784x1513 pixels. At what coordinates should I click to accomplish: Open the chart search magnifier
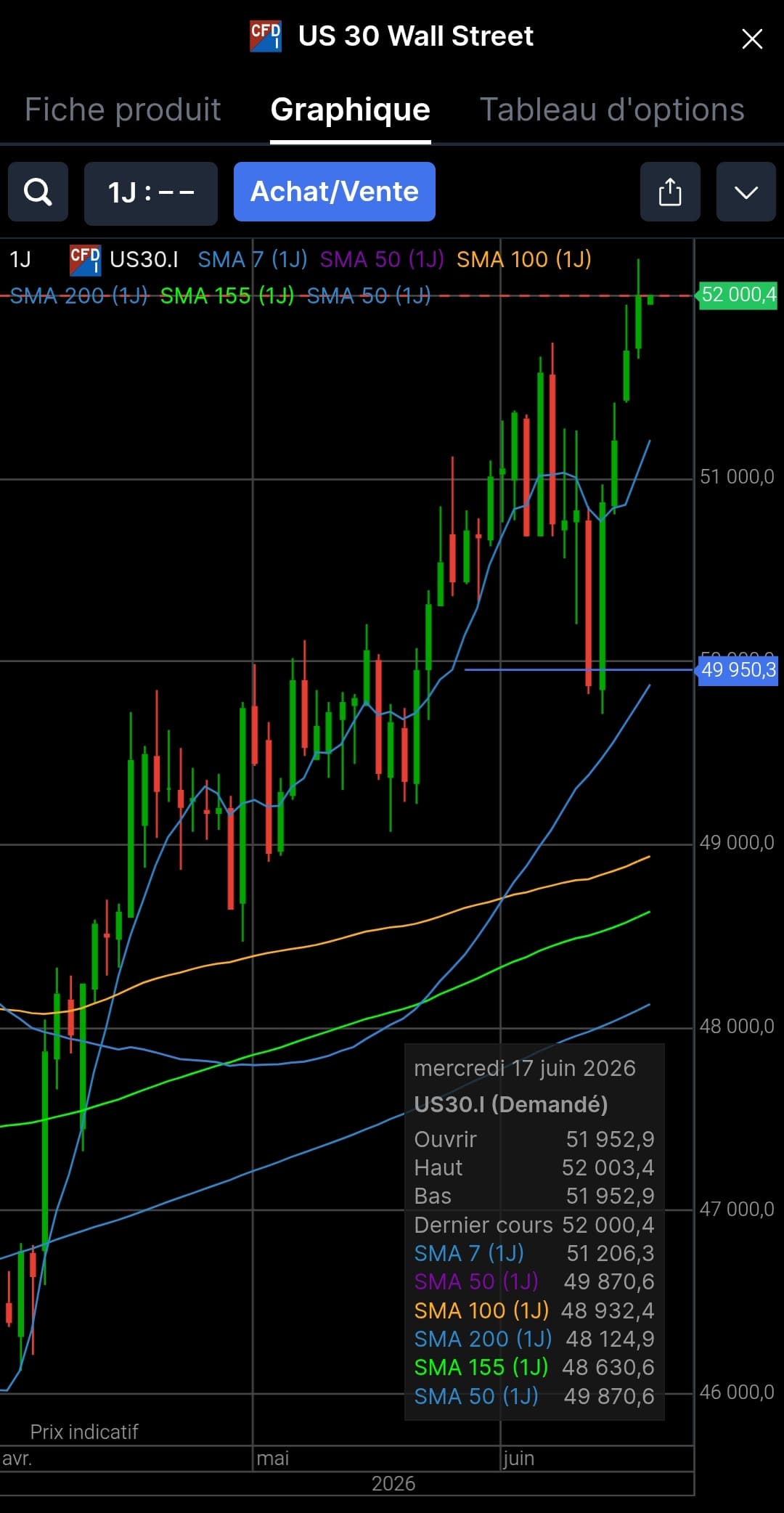(x=38, y=192)
